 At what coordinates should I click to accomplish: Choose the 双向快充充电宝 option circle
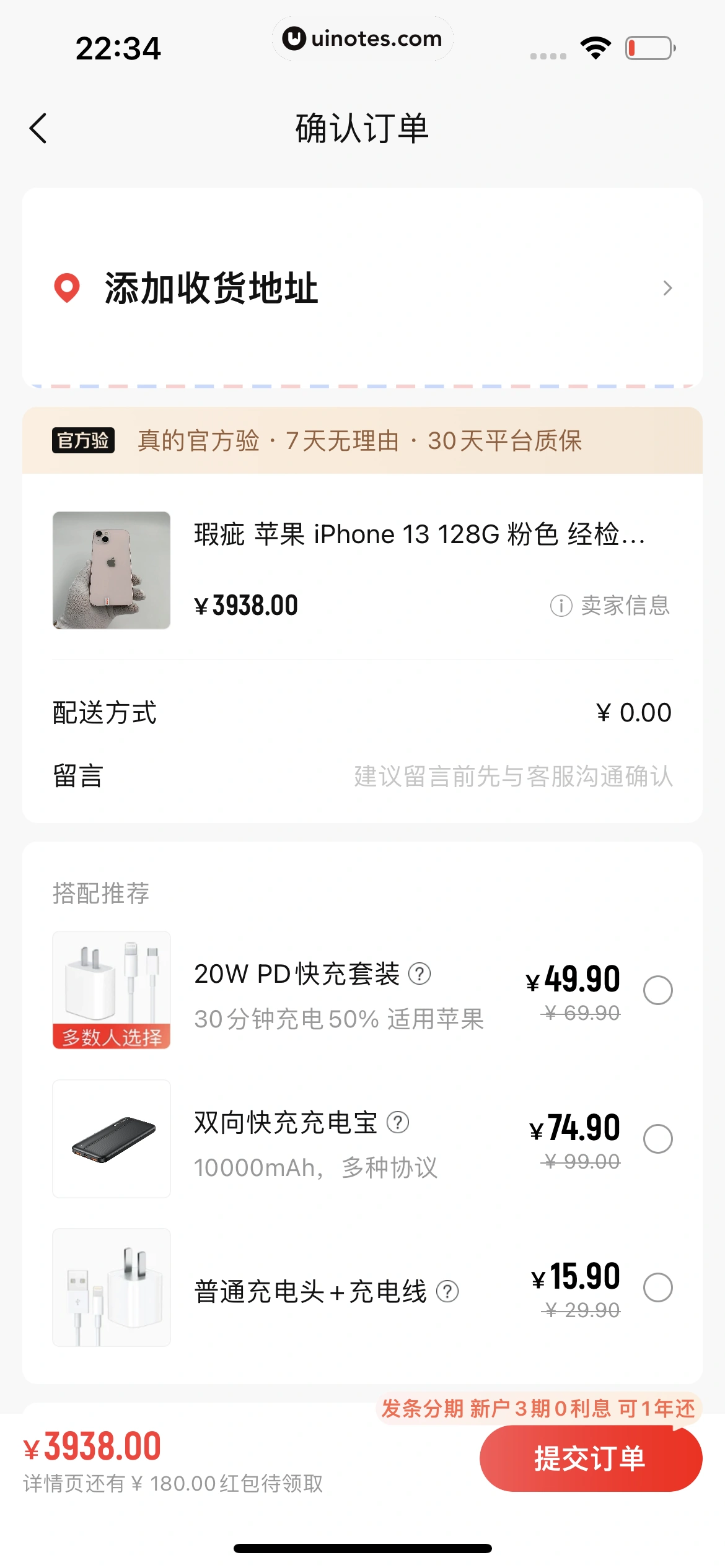(659, 1139)
